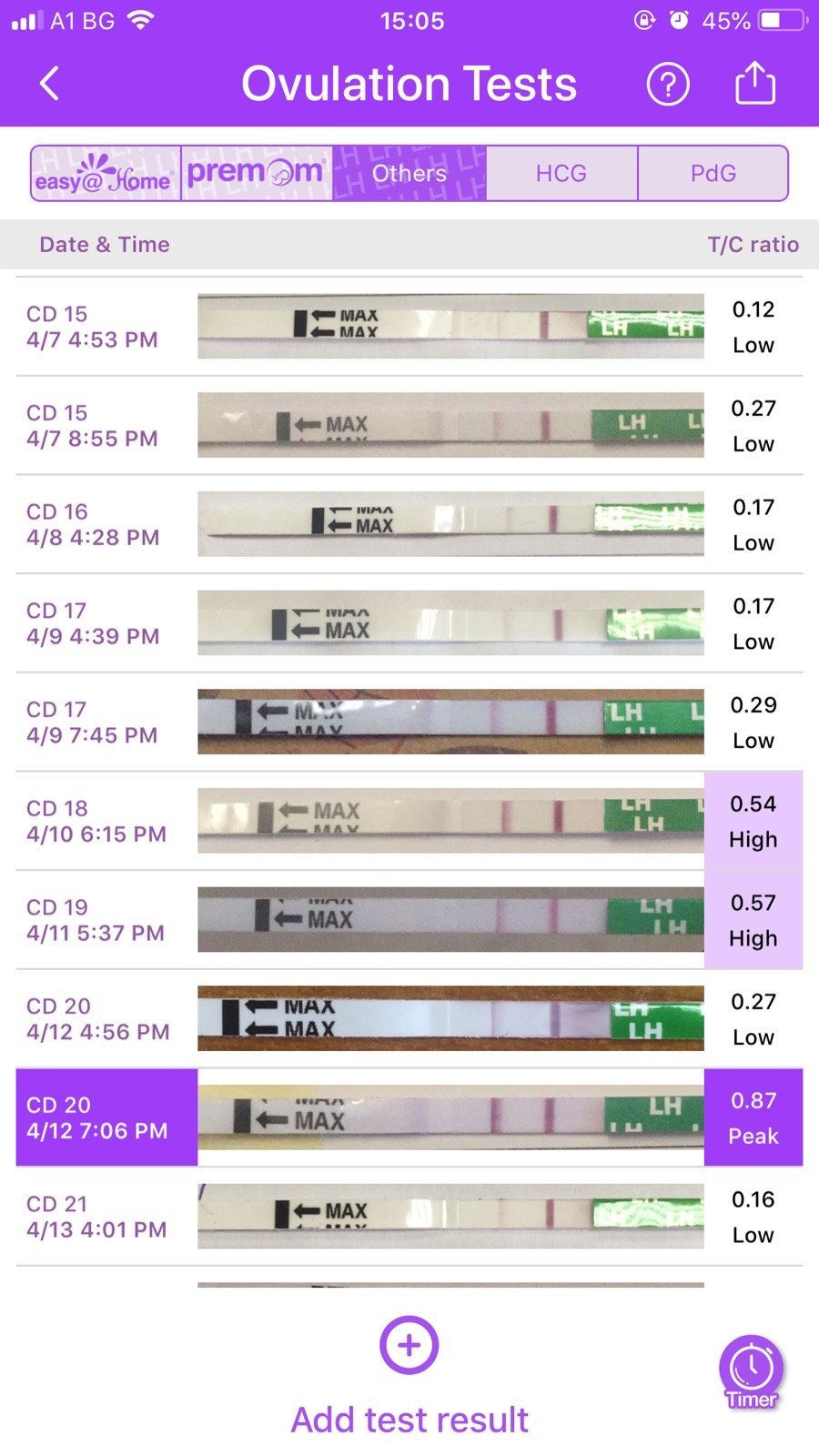Image resolution: width=819 pixels, height=1456 pixels.
Task: Open the help question mark
Action: (x=668, y=85)
